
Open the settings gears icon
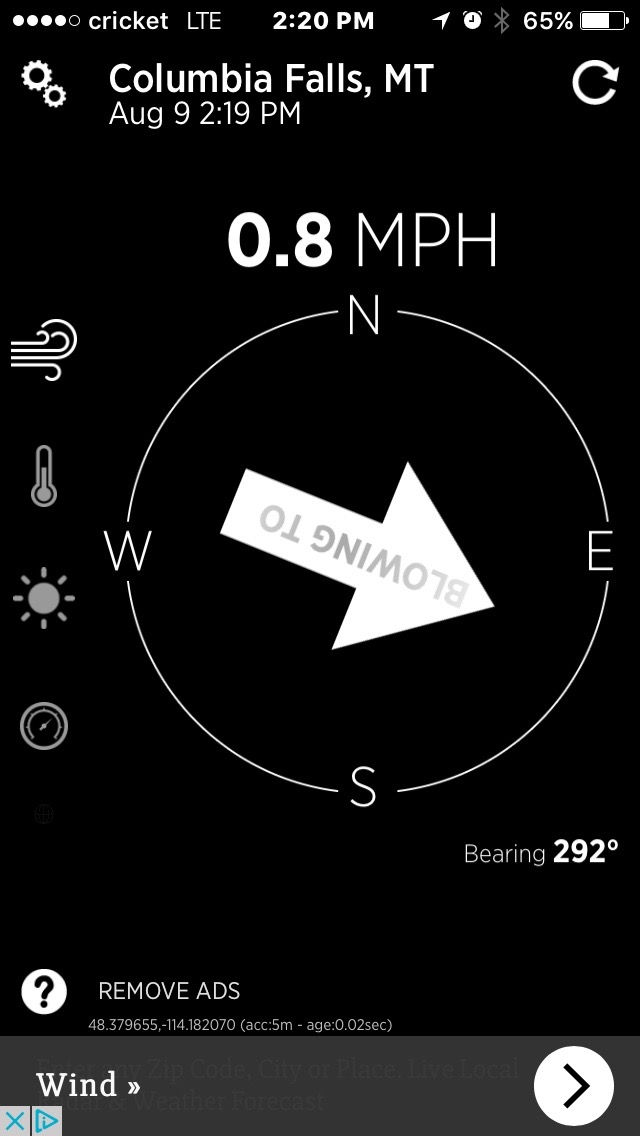[44, 84]
